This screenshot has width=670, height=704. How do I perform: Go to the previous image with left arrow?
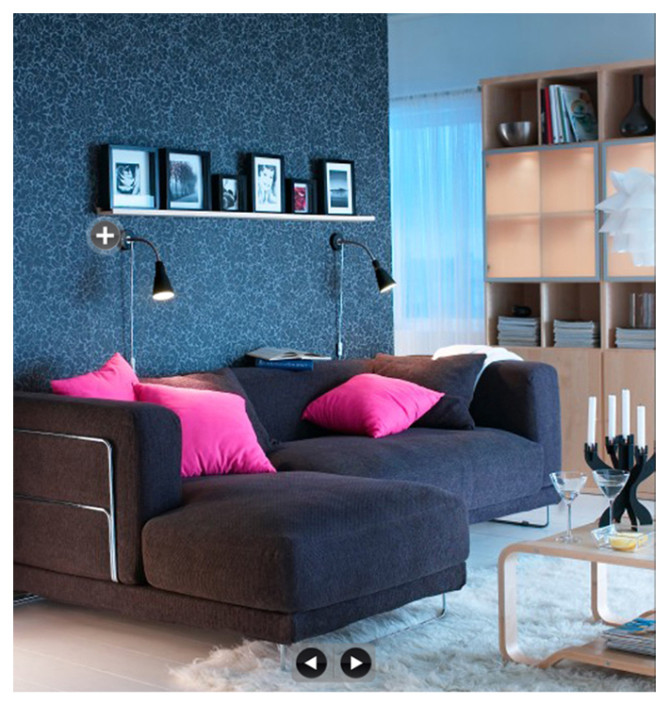(x=311, y=662)
